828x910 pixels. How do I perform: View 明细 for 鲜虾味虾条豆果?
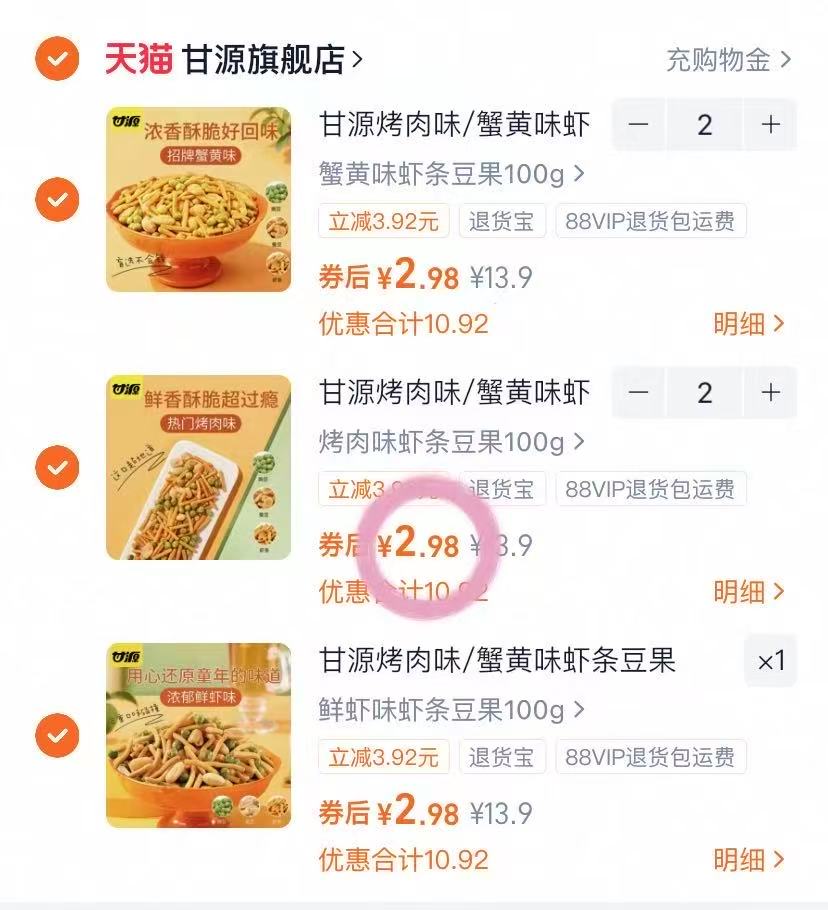coord(748,859)
